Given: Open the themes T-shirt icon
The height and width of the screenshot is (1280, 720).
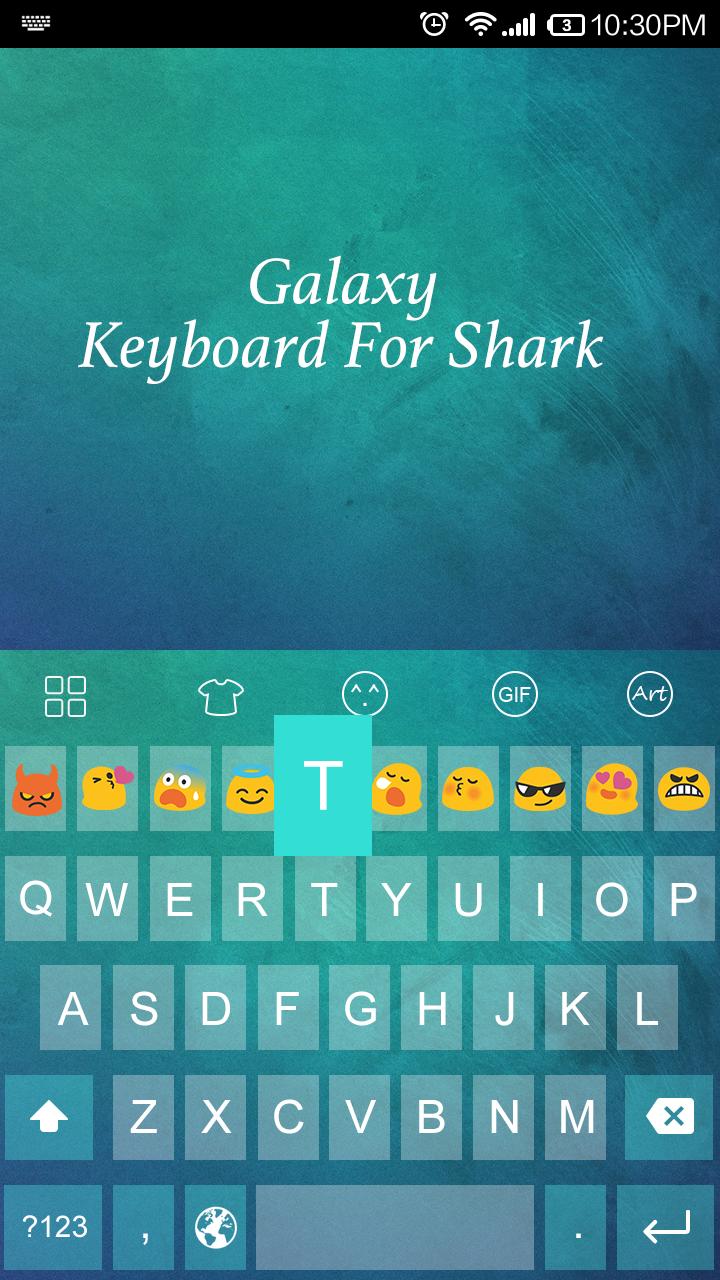Looking at the screenshot, I should pos(221,696).
